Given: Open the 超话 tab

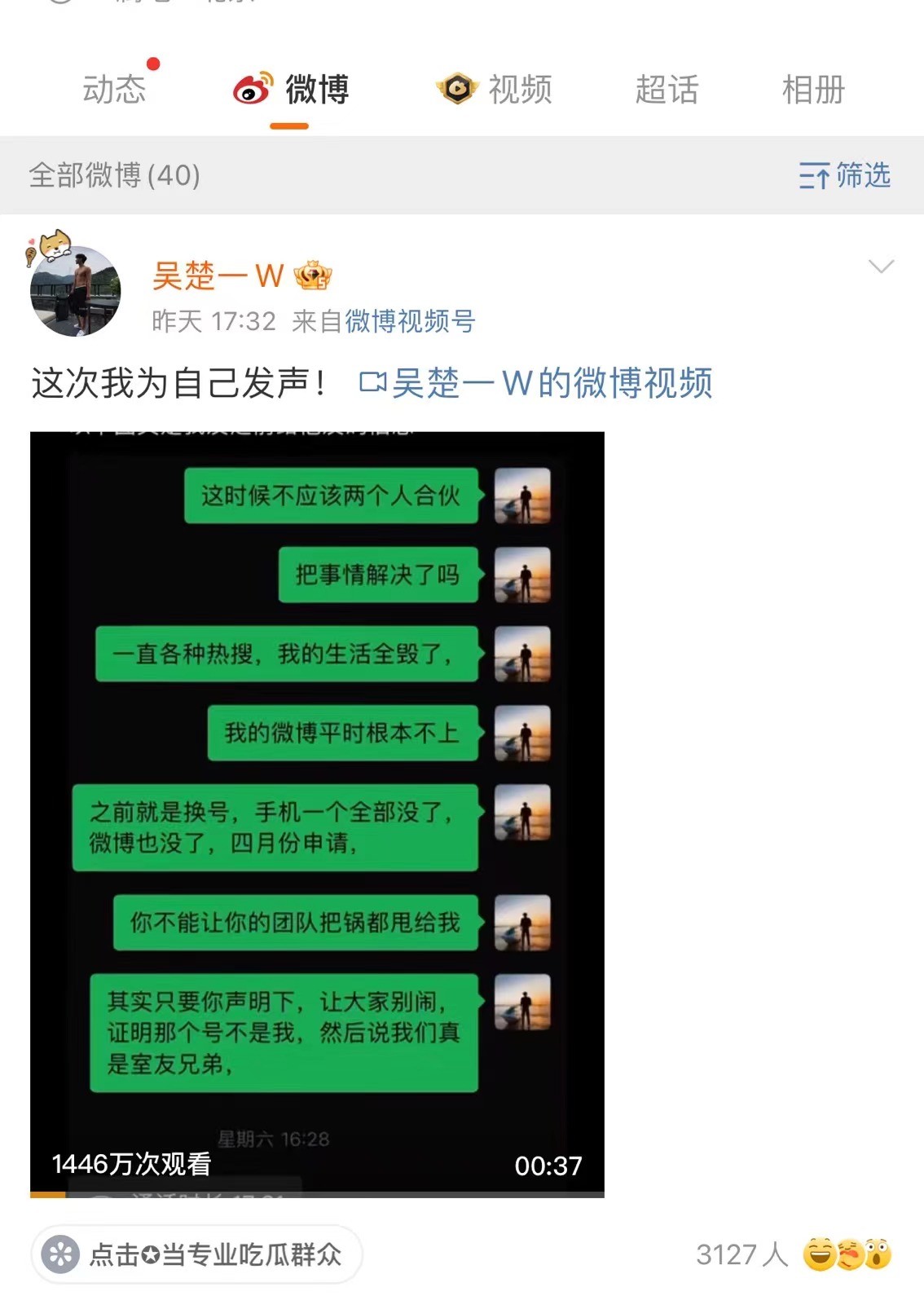Looking at the screenshot, I should pos(667,89).
